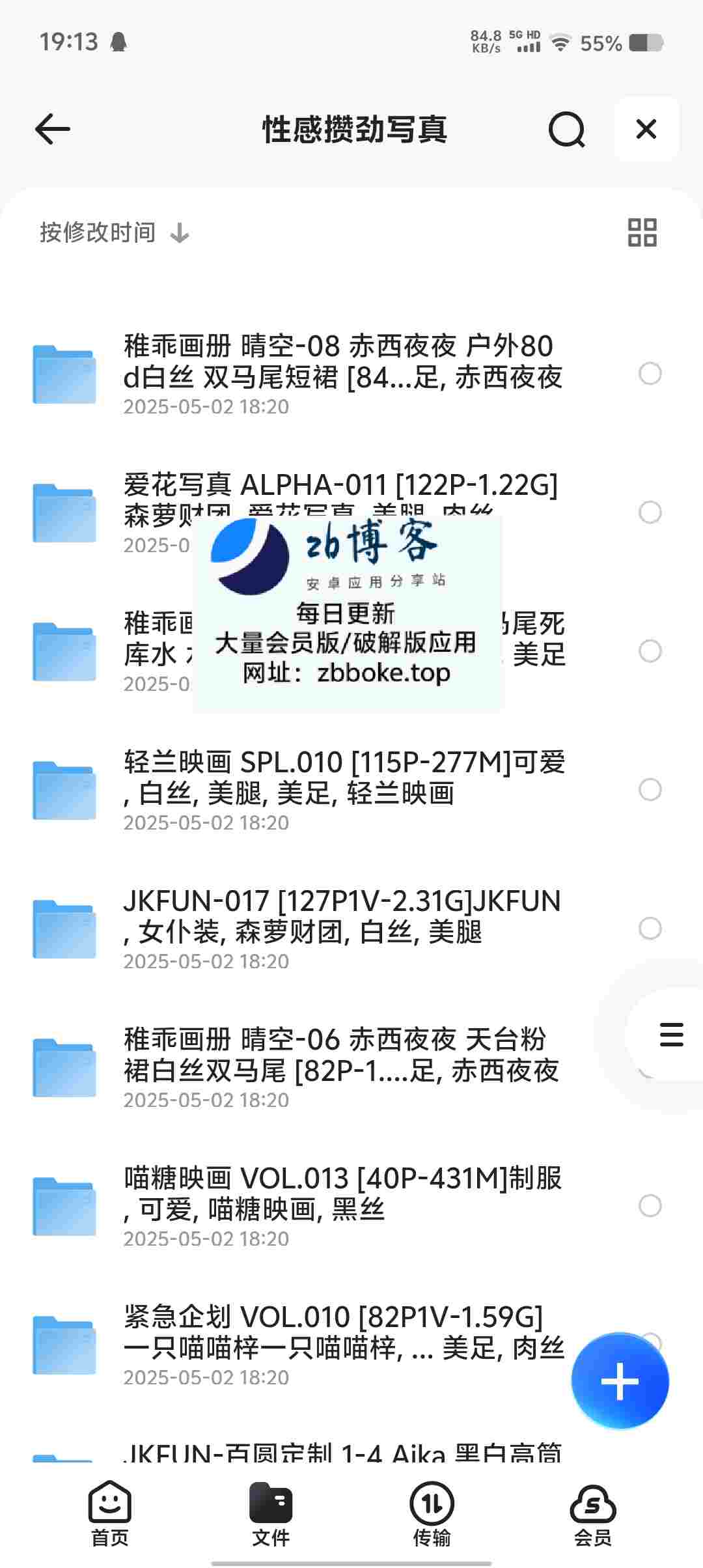Viewport: 703px width, 1568px height.
Task: Switch to the 会员 tab
Action: (592, 1513)
